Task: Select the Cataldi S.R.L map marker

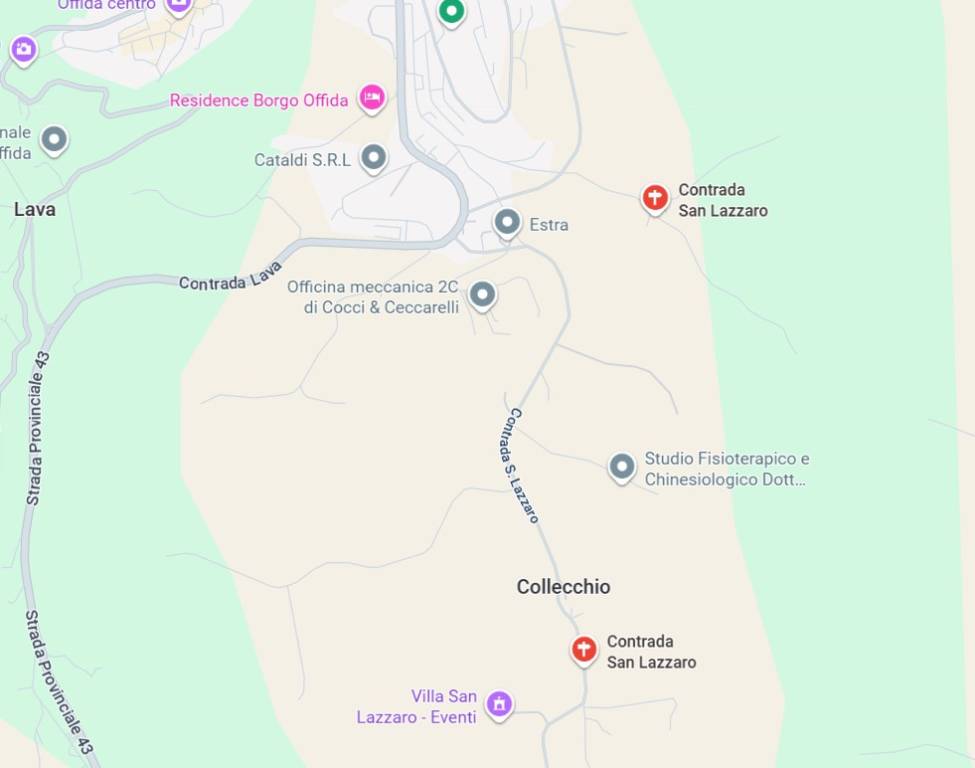Action: [x=373, y=157]
